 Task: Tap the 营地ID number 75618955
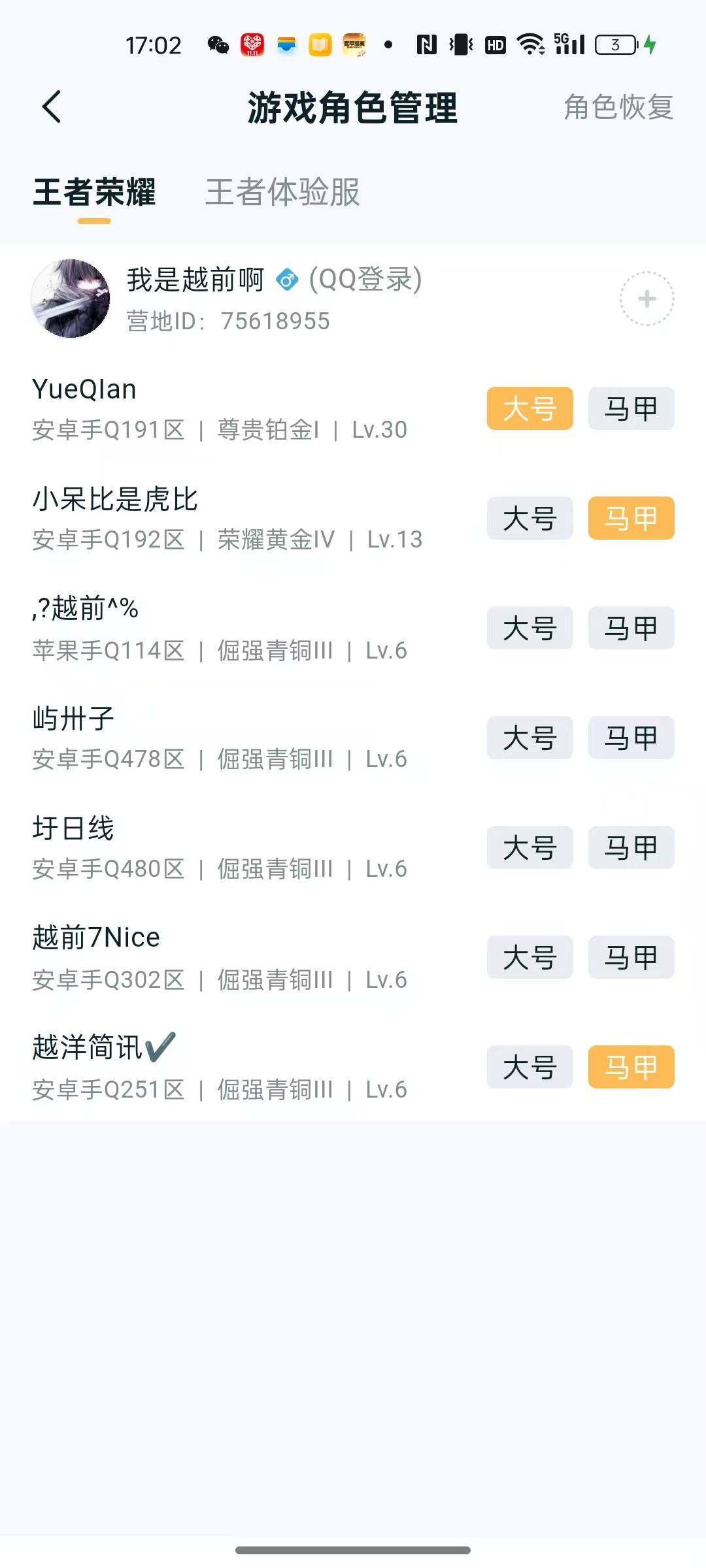coord(275,320)
